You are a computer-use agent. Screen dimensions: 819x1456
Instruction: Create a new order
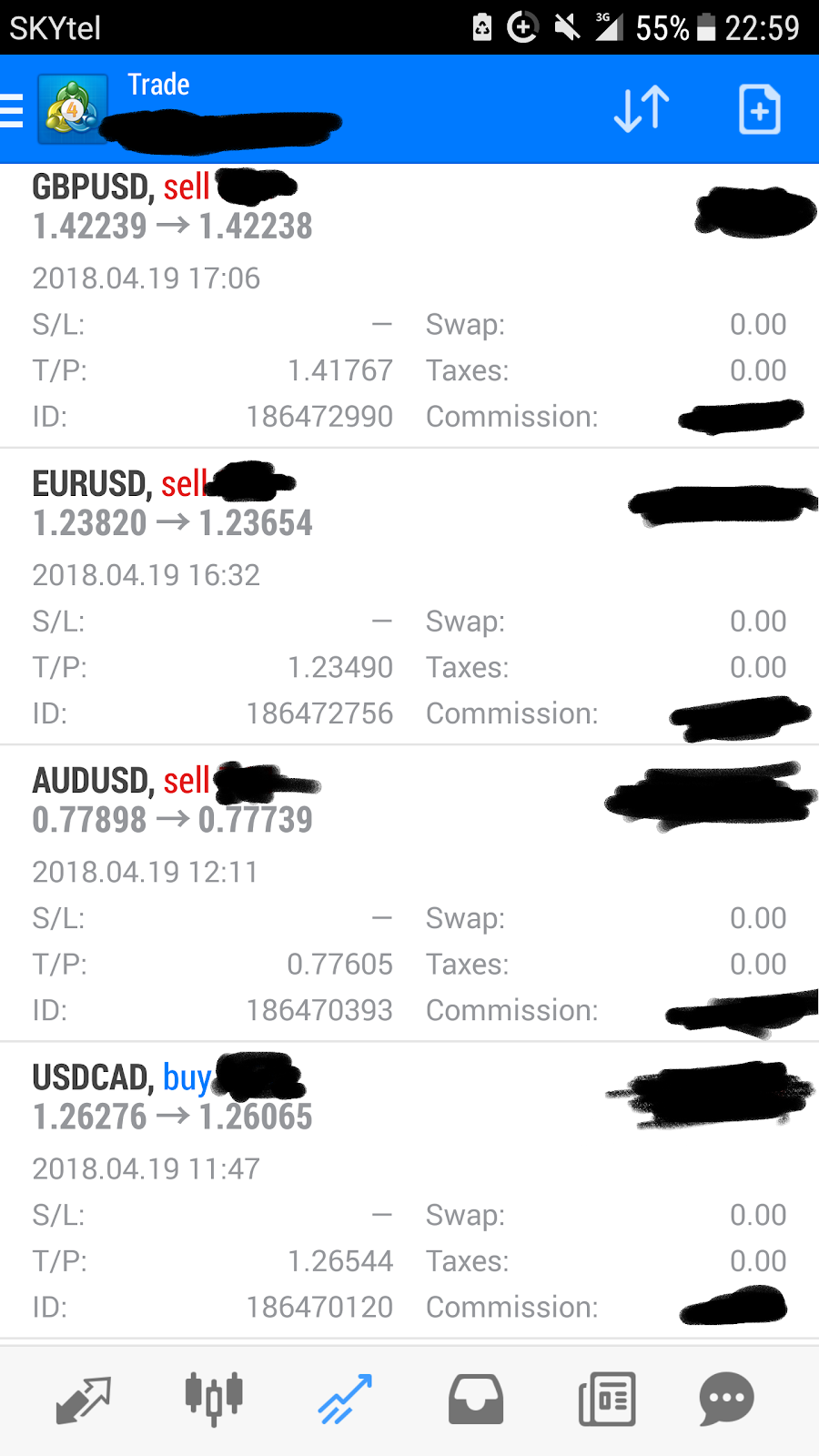(x=759, y=110)
